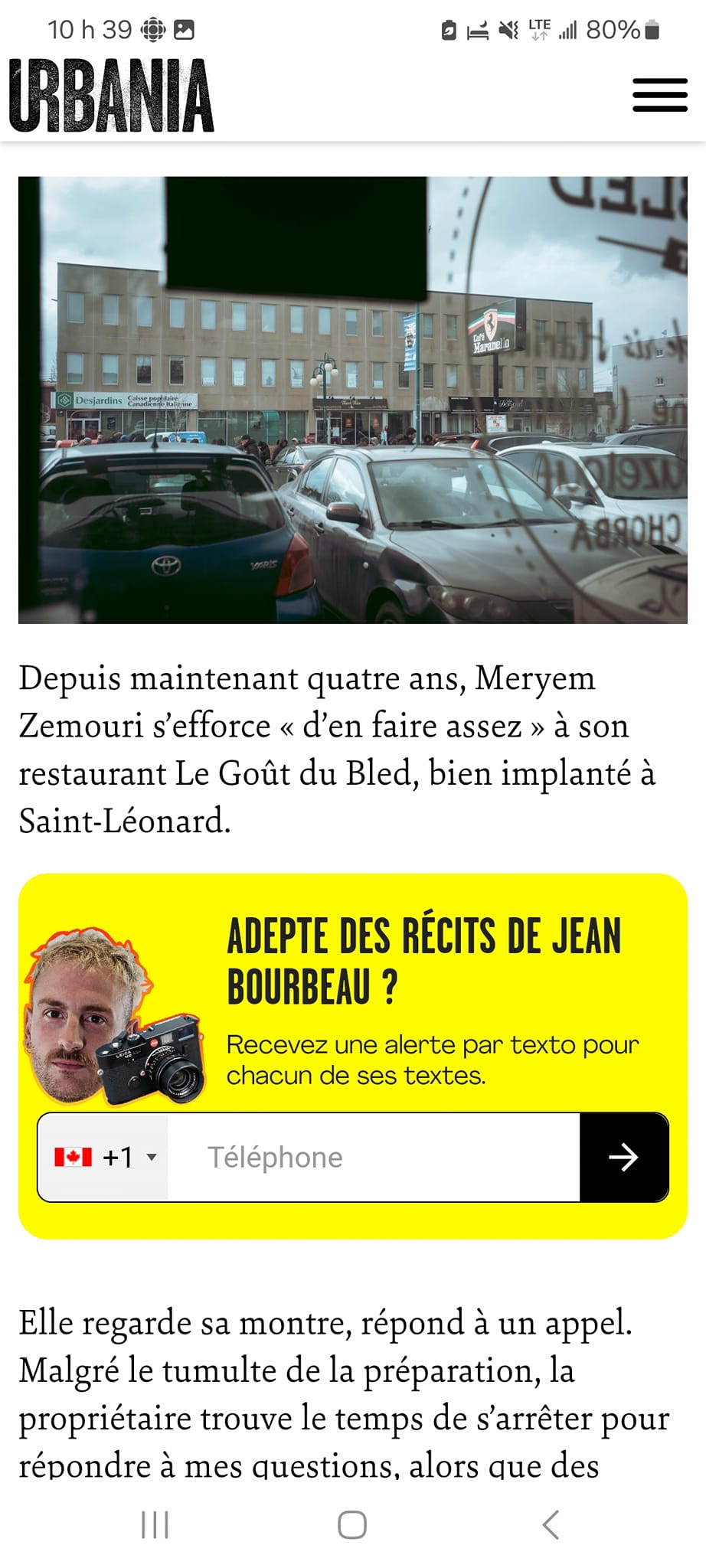Go back with system back button
Screen dimensions: 706x1568
tap(551, 1524)
